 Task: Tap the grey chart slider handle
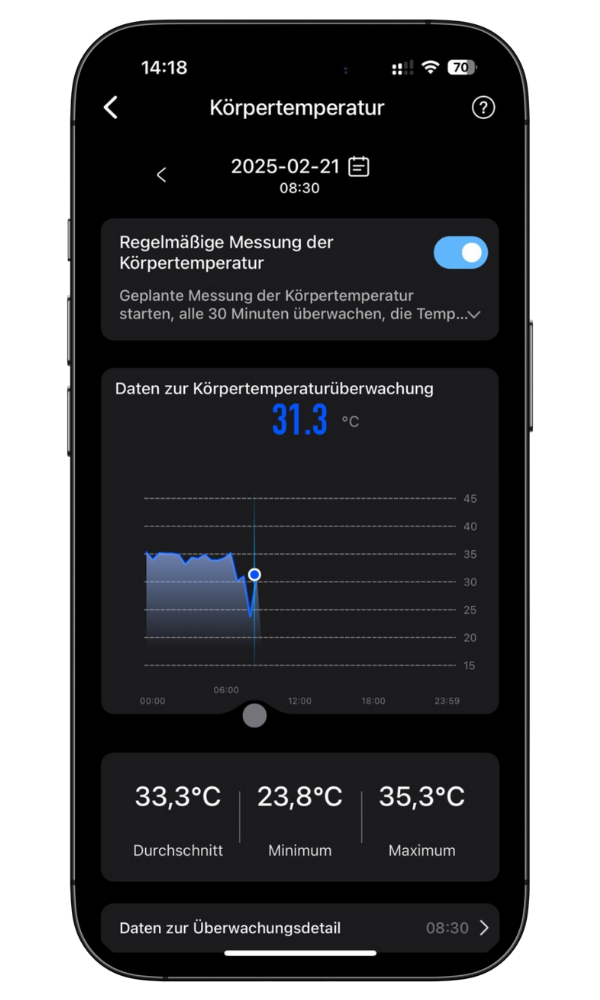(x=255, y=715)
